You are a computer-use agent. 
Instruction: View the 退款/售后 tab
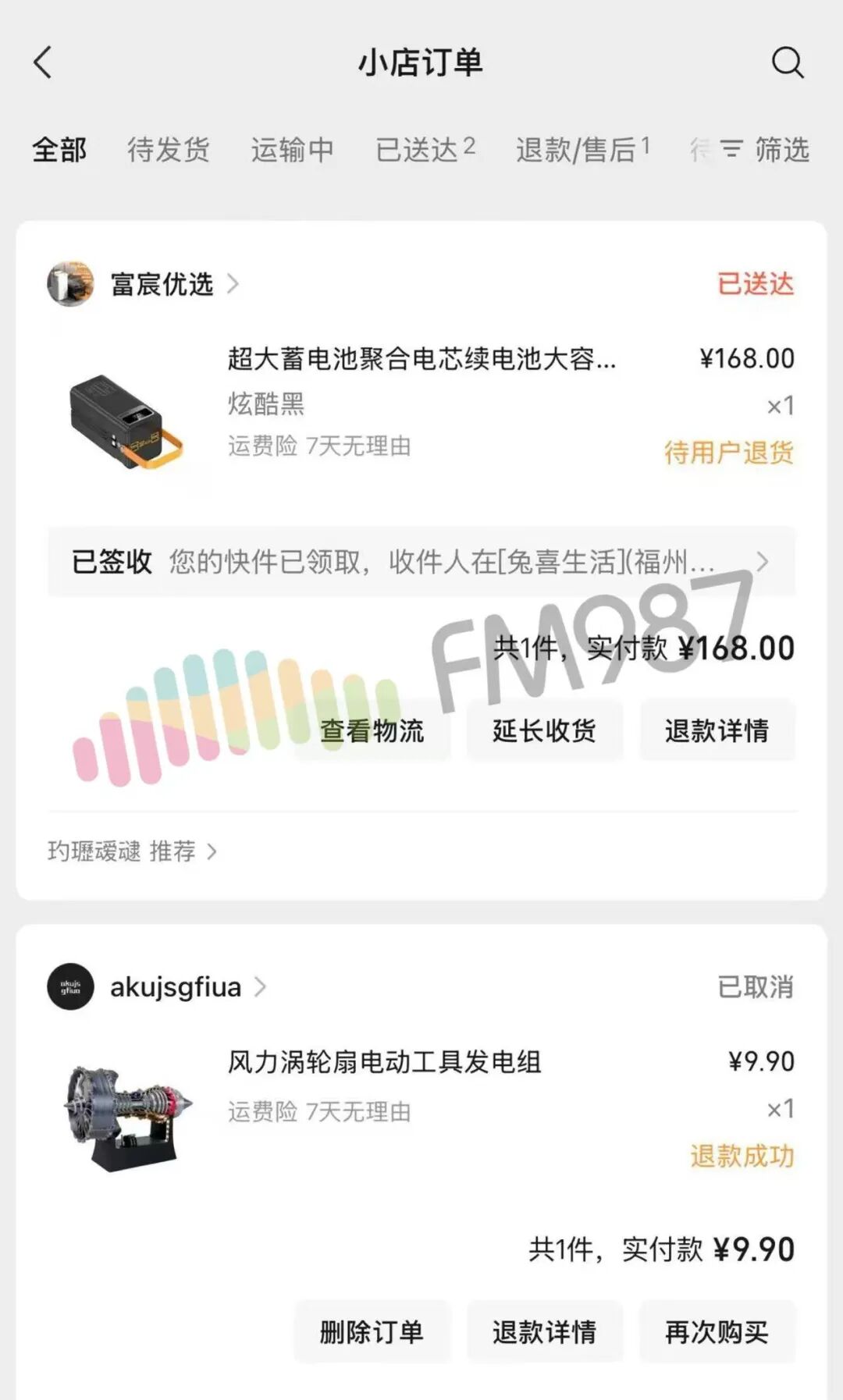582,149
